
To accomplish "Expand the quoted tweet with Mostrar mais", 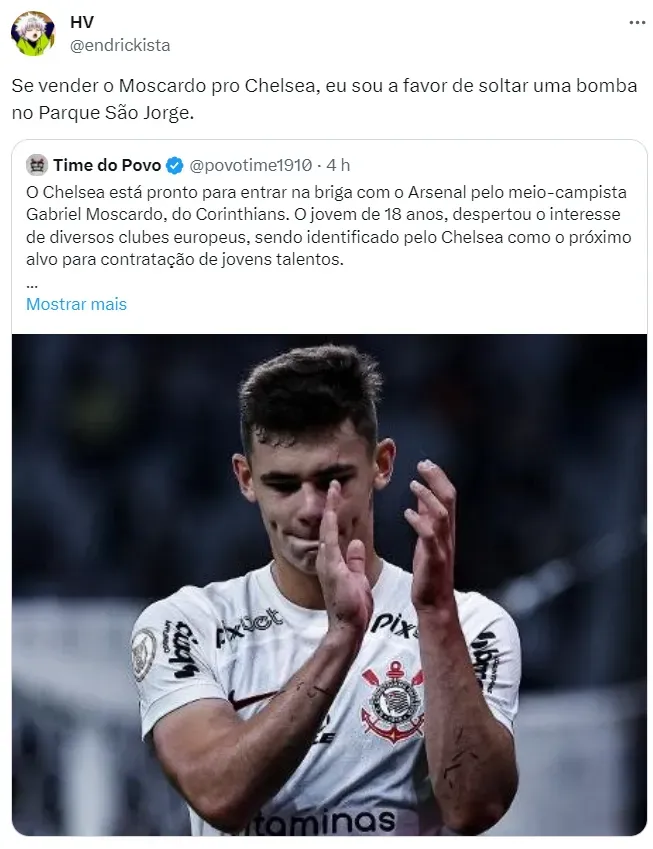I will coord(76,304).
